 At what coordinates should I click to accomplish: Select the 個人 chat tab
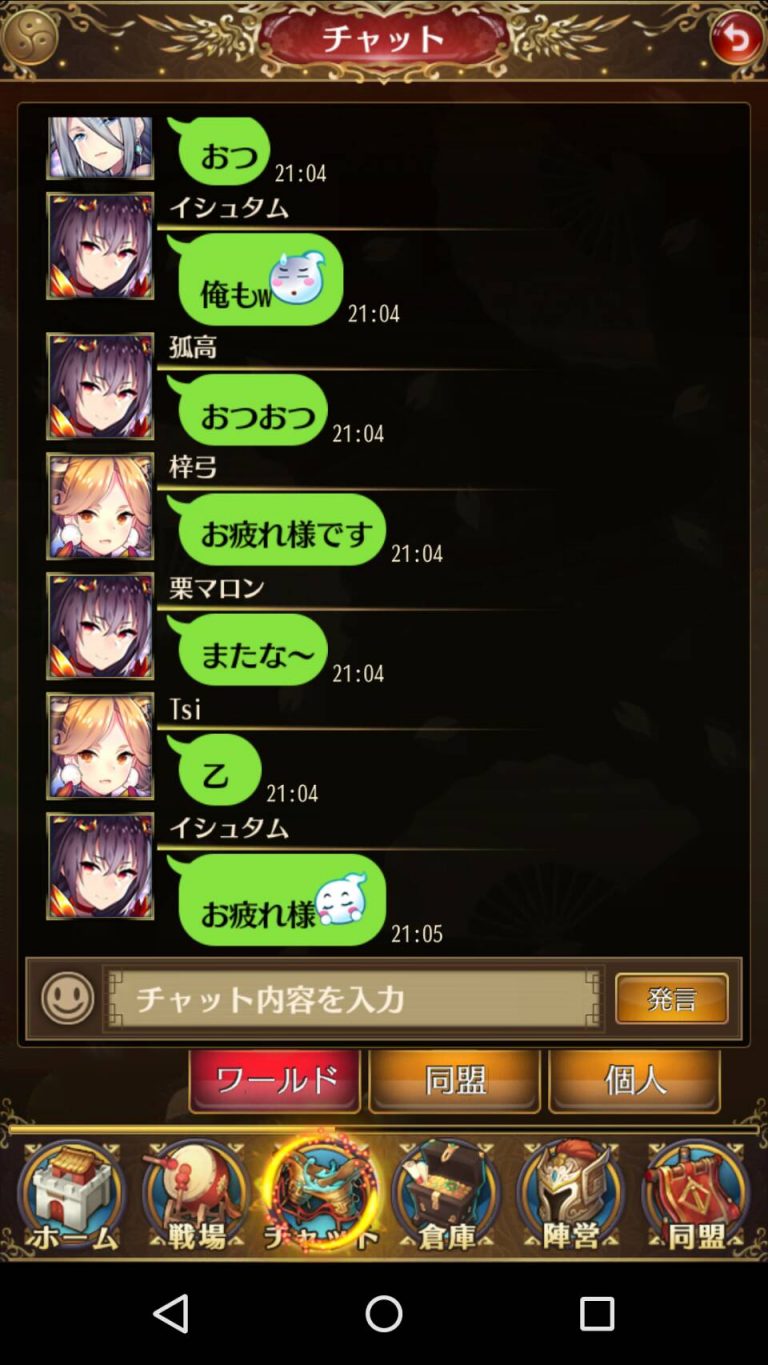point(634,1081)
